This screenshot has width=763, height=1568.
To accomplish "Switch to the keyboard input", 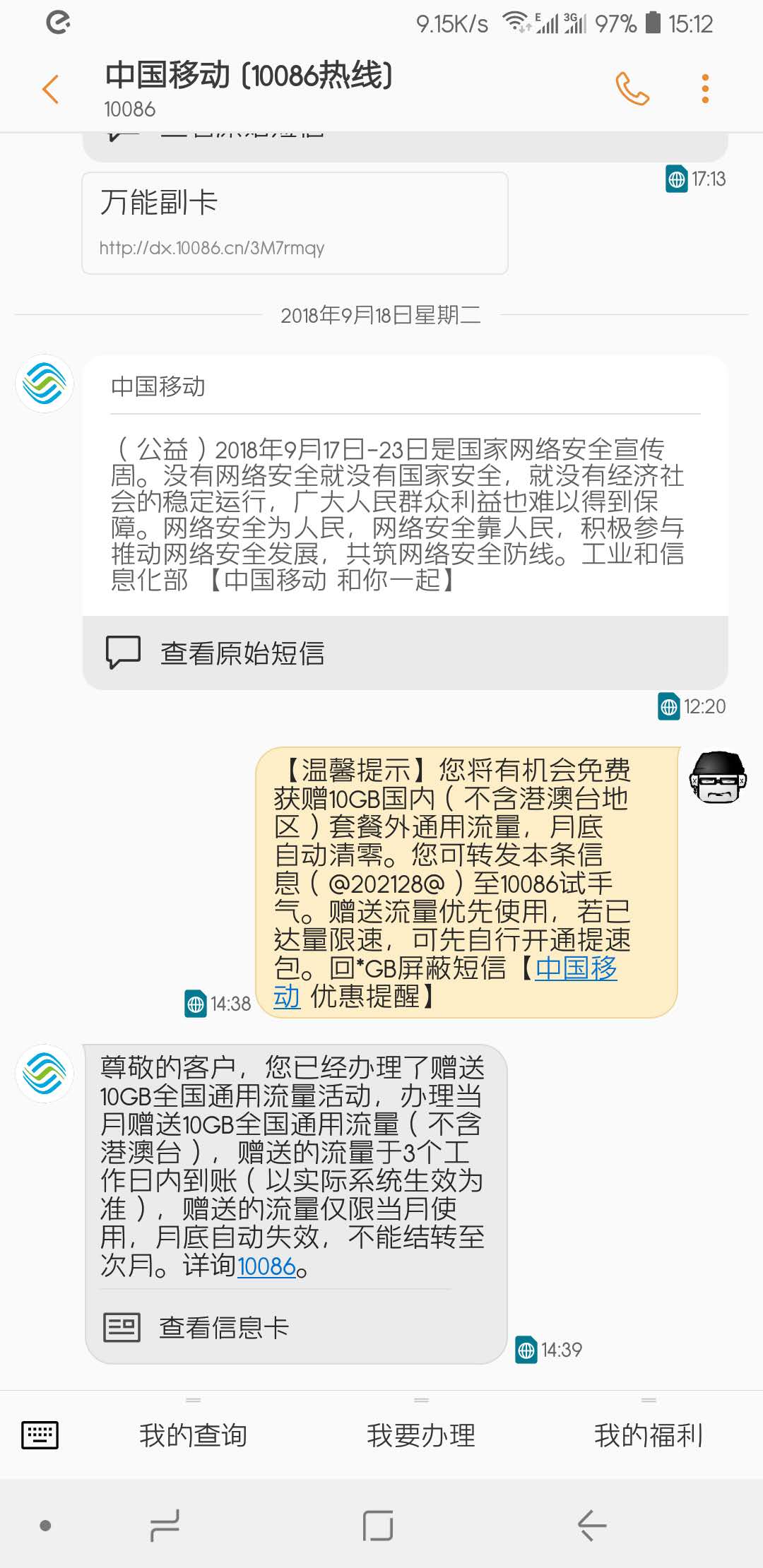I will (40, 1435).
